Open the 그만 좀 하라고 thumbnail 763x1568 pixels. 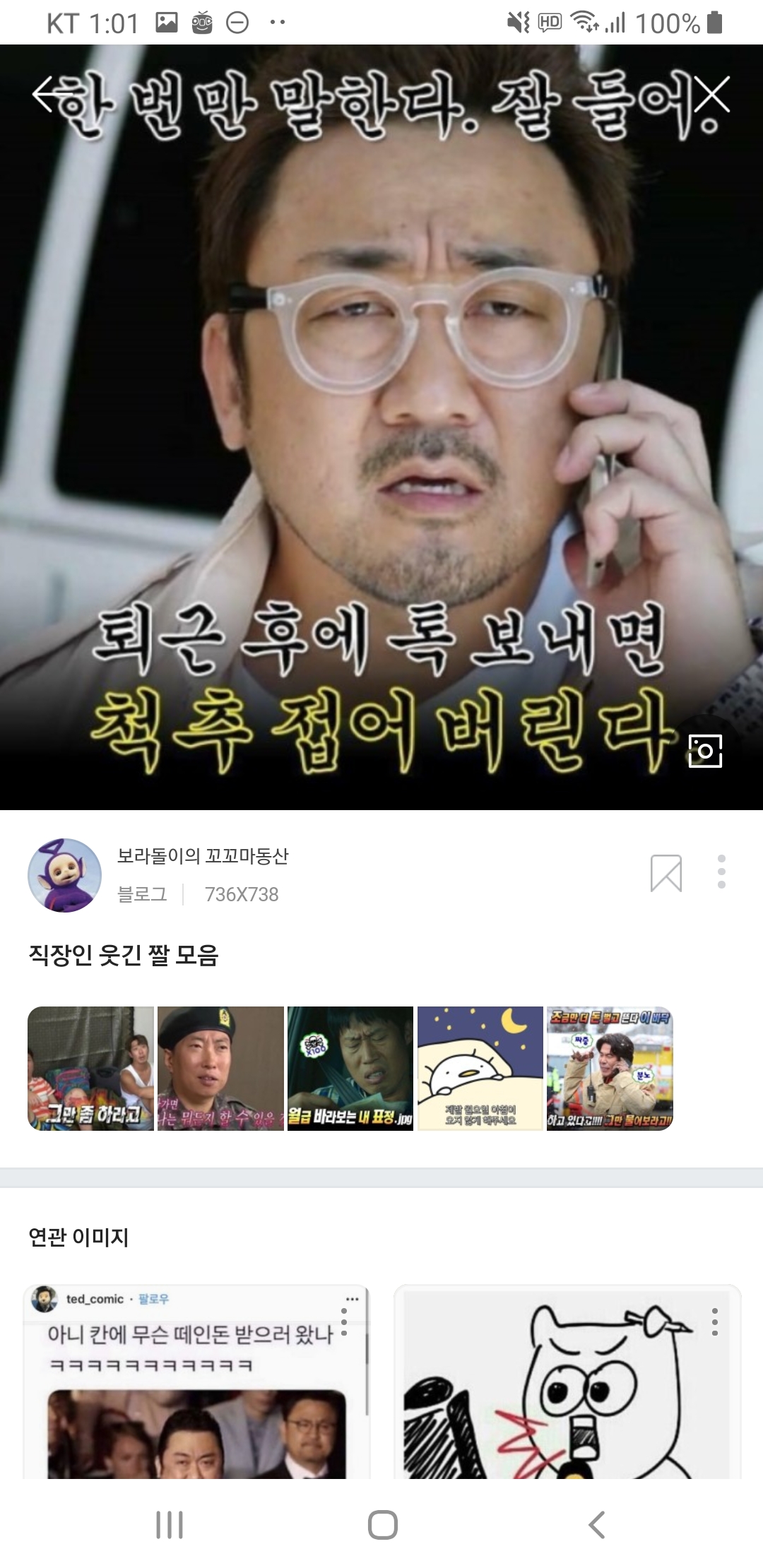click(90, 1068)
